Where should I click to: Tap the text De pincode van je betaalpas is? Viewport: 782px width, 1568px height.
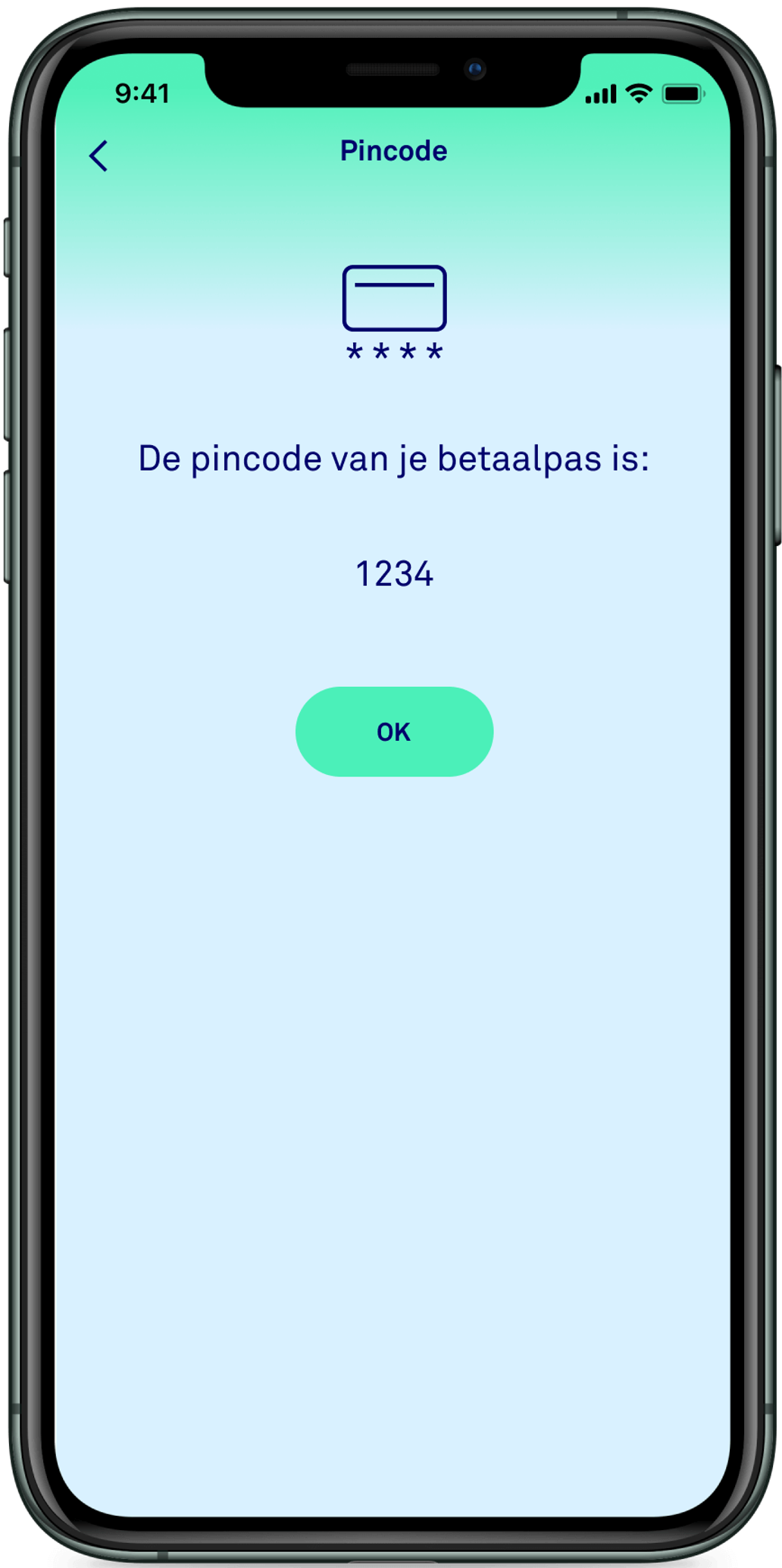pos(393,458)
